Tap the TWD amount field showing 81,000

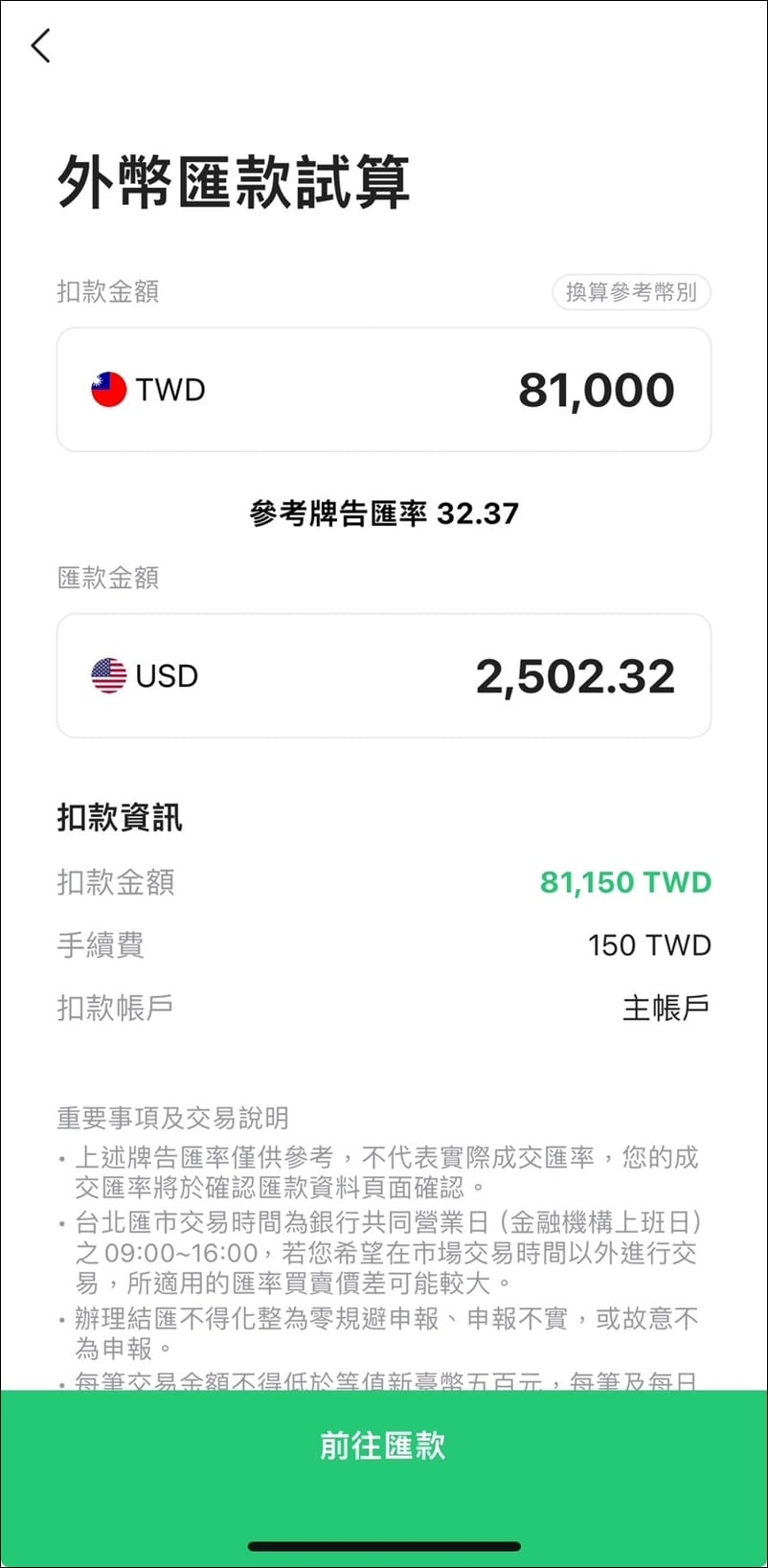[598, 389]
